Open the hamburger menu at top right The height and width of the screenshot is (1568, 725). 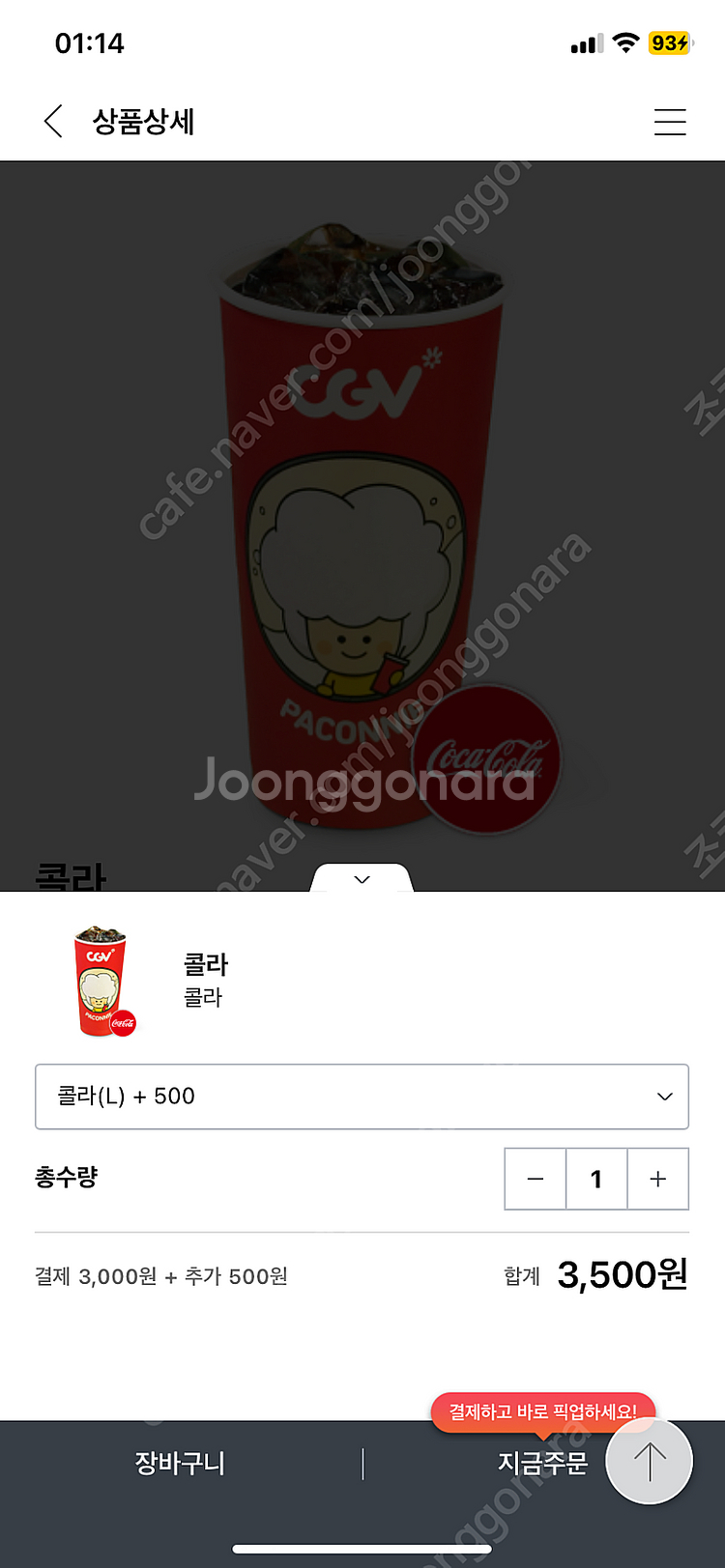(670, 122)
